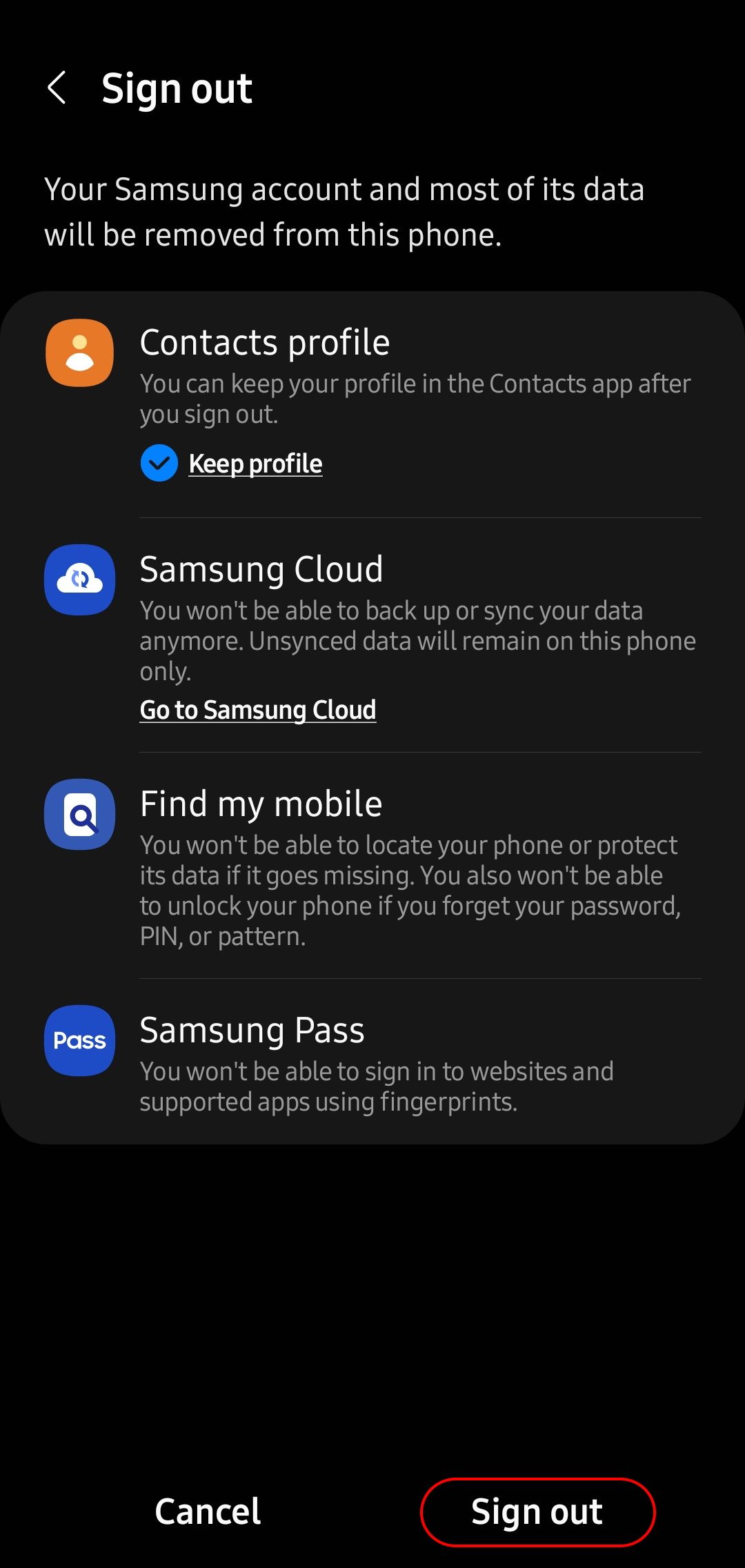Confirm with the Sign out button
Viewport: 745px width, 1568px height.
[x=537, y=1511]
